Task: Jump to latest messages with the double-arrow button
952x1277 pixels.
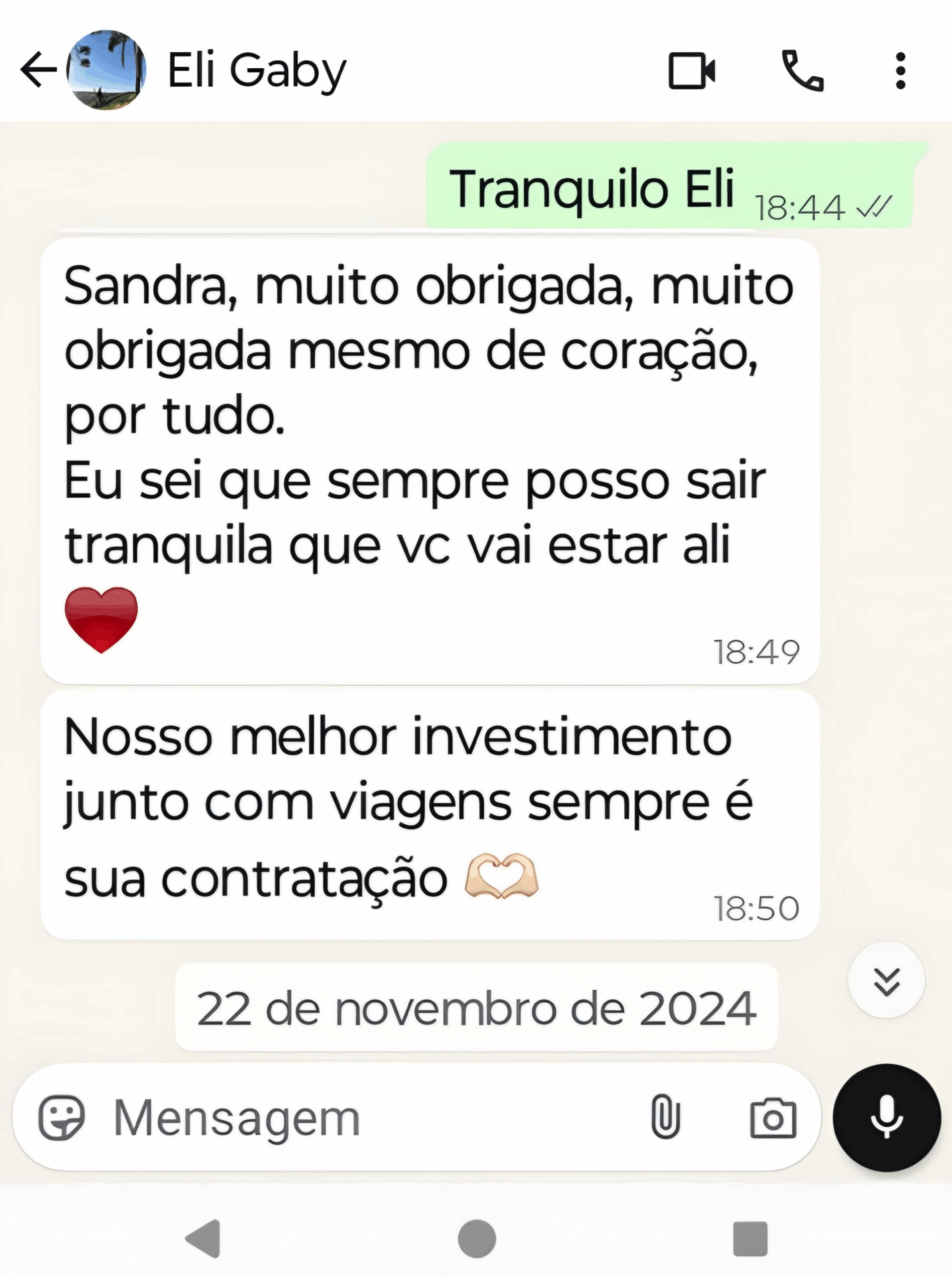Action: click(x=887, y=980)
